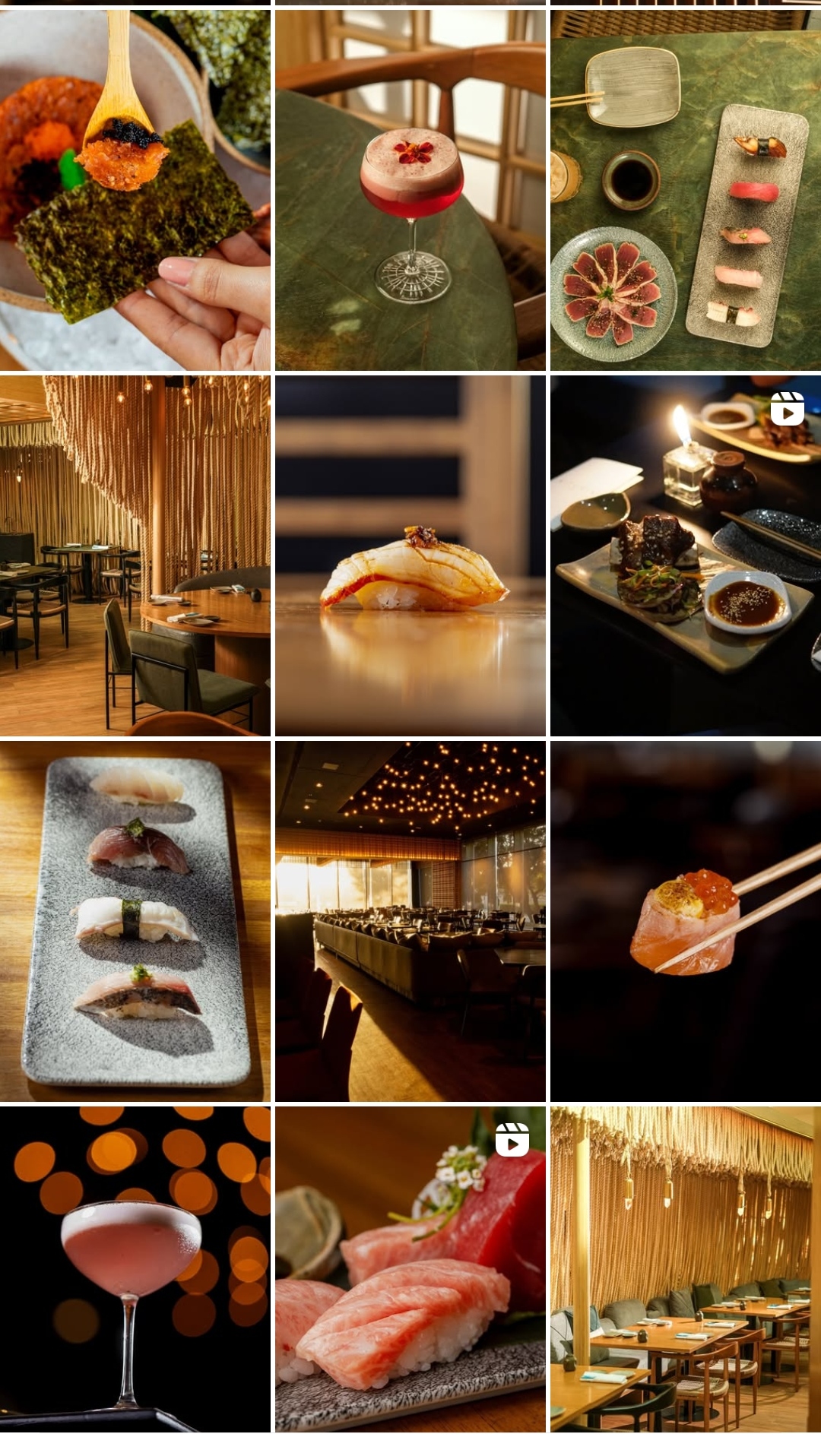Screen dimensions: 821x1456
Task: Play the fatty tuna sashimi reel
Action: [x=410, y=1269]
